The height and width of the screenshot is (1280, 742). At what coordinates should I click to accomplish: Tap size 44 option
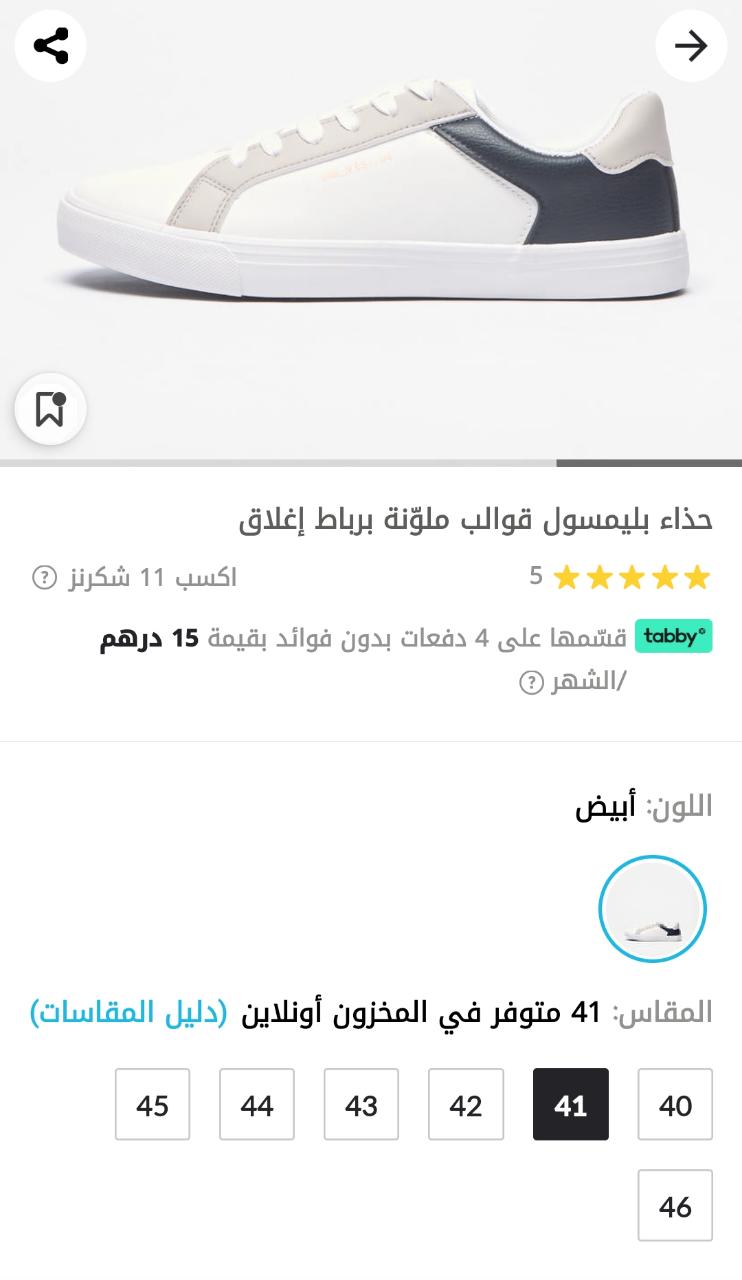(x=257, y=1105)
